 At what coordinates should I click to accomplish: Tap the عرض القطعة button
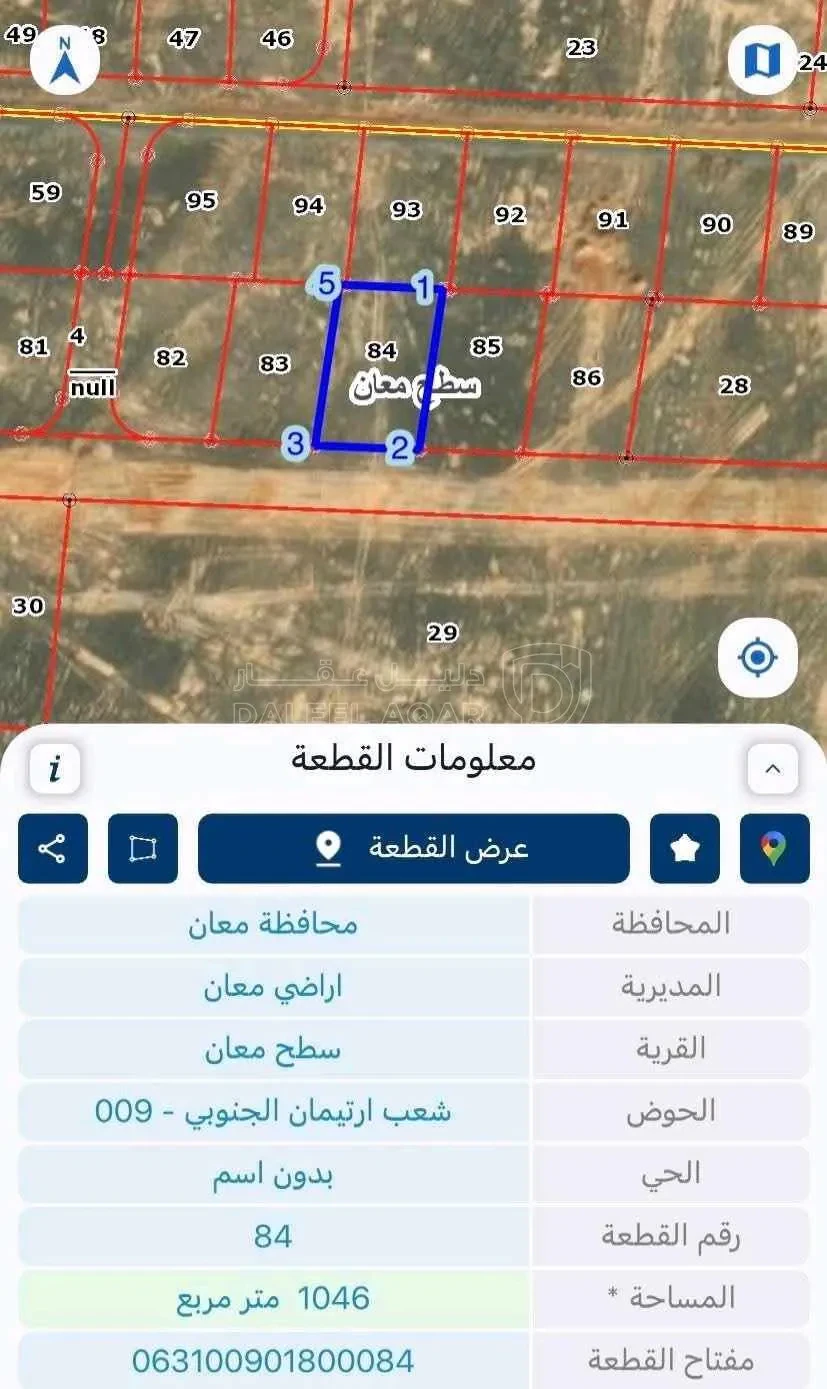click(x=414, y=849)
